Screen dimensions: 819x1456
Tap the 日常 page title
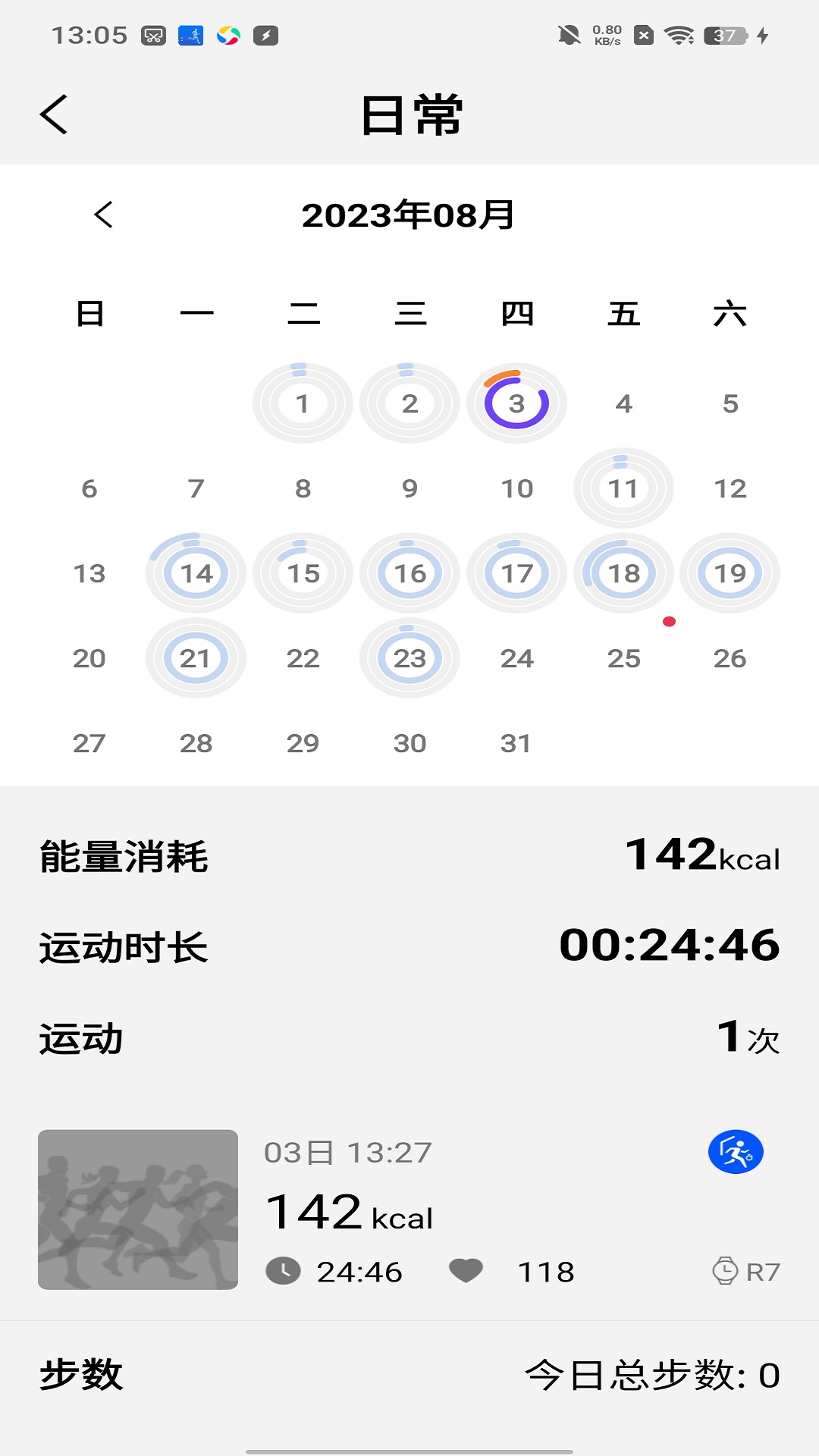click(409, 115)
